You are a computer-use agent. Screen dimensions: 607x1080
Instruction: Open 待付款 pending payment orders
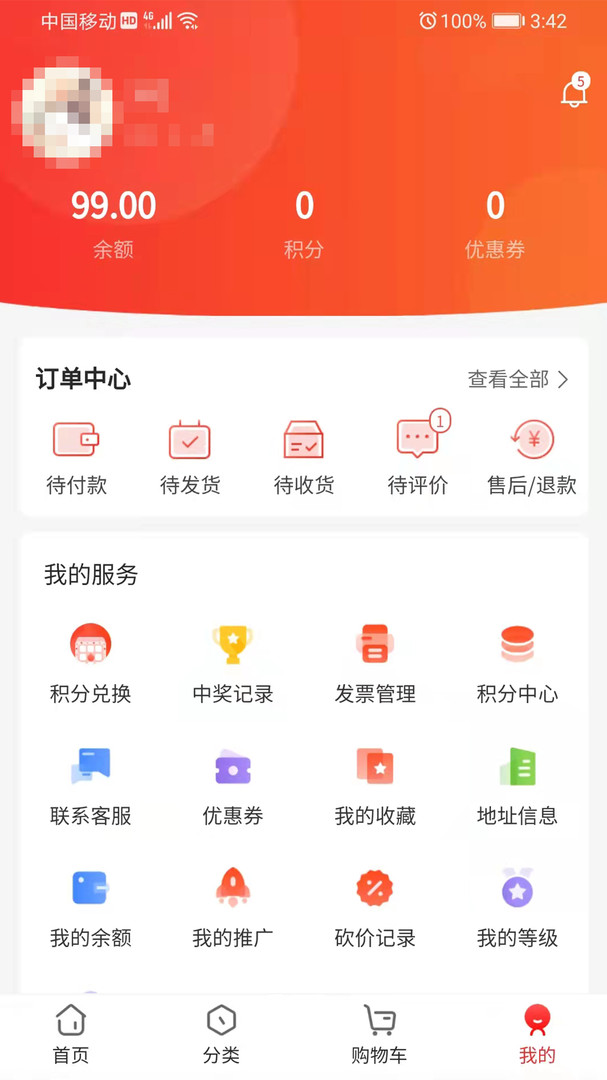click(76, 458)
